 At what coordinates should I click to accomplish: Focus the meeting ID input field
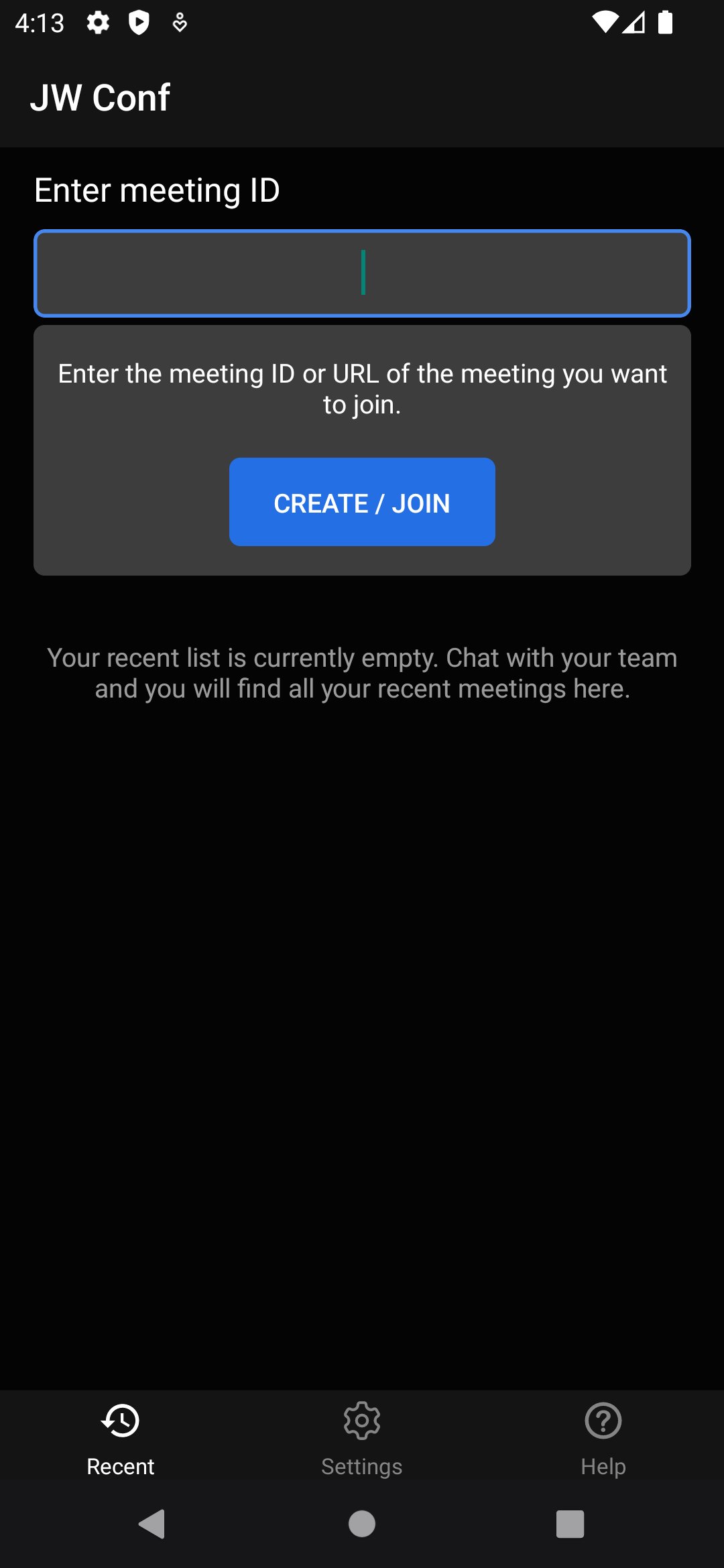coord(362,273)
